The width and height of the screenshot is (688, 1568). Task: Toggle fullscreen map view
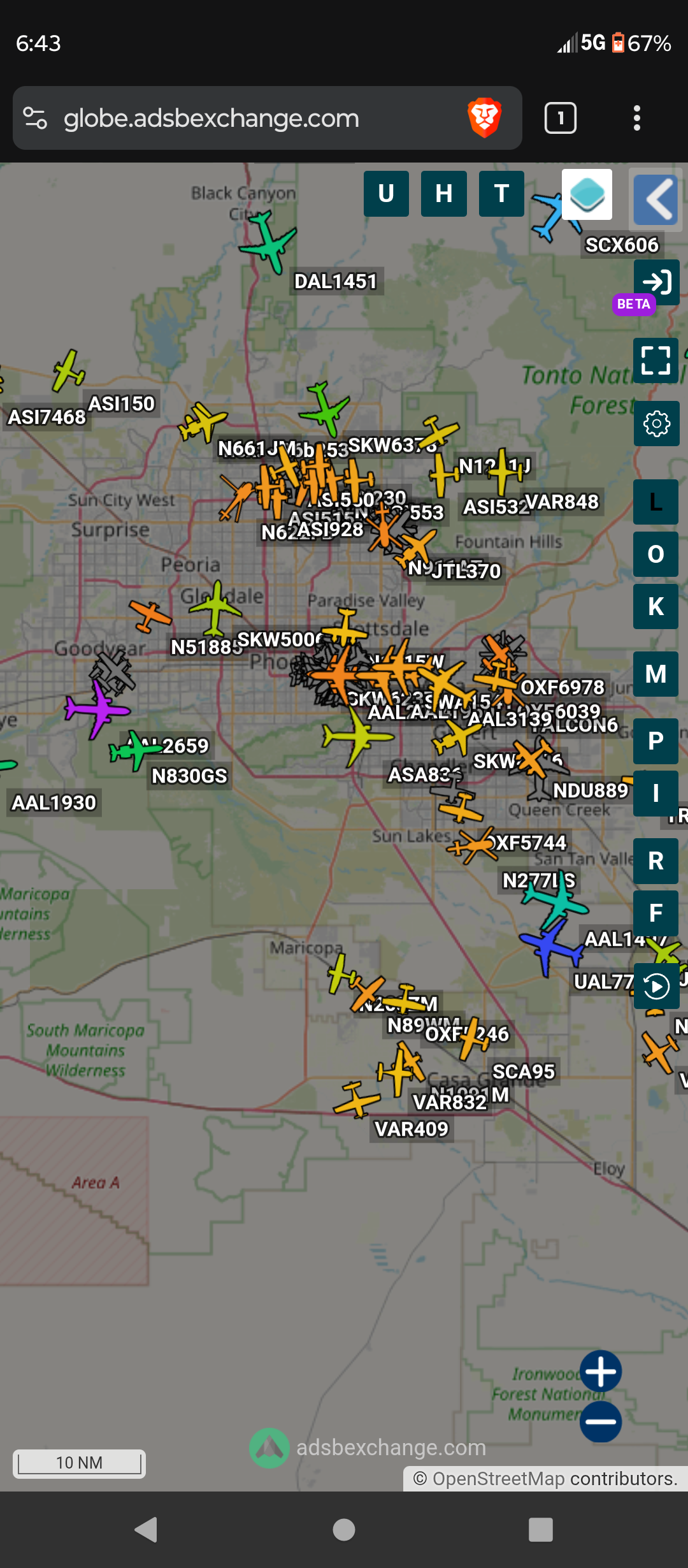point(656,360)
